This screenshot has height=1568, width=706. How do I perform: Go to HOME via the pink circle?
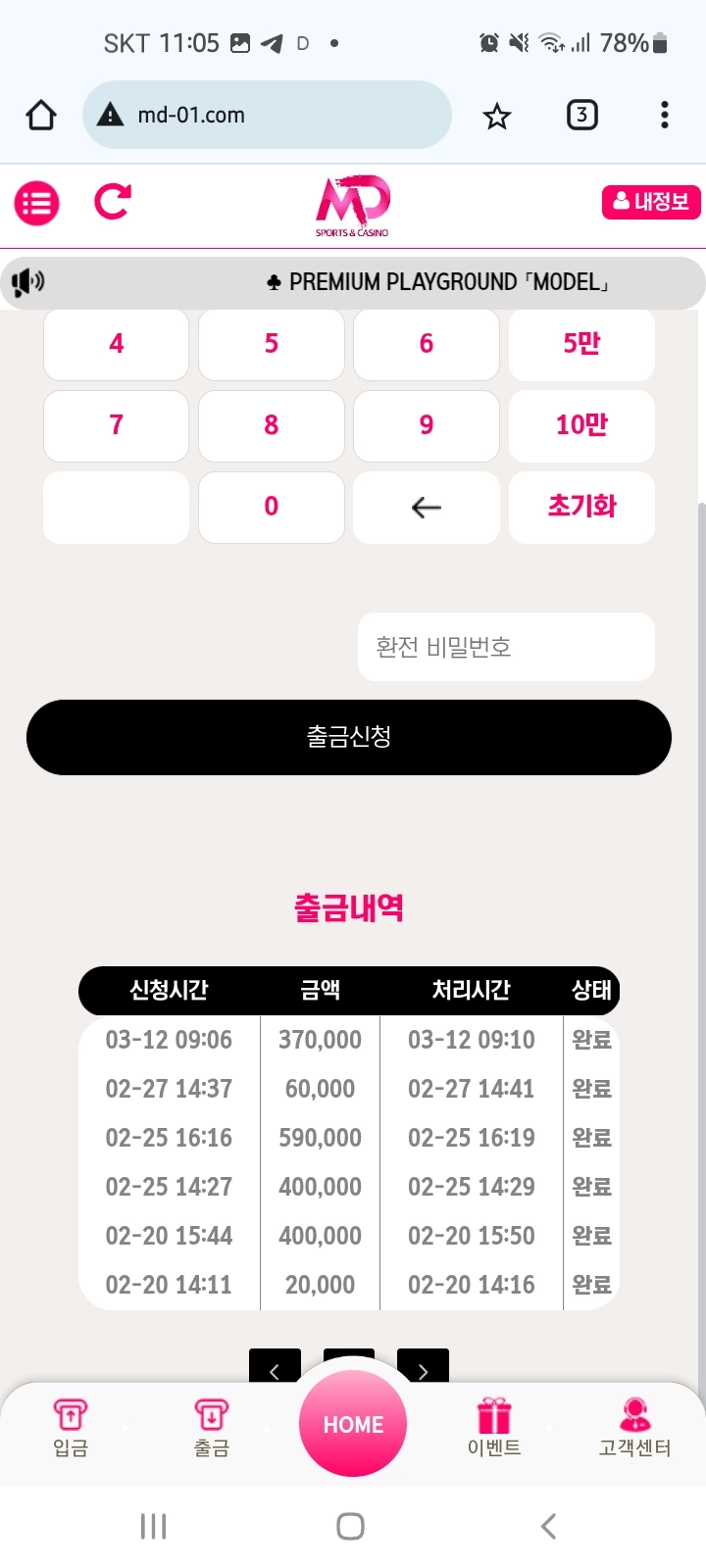[353, 1424]
